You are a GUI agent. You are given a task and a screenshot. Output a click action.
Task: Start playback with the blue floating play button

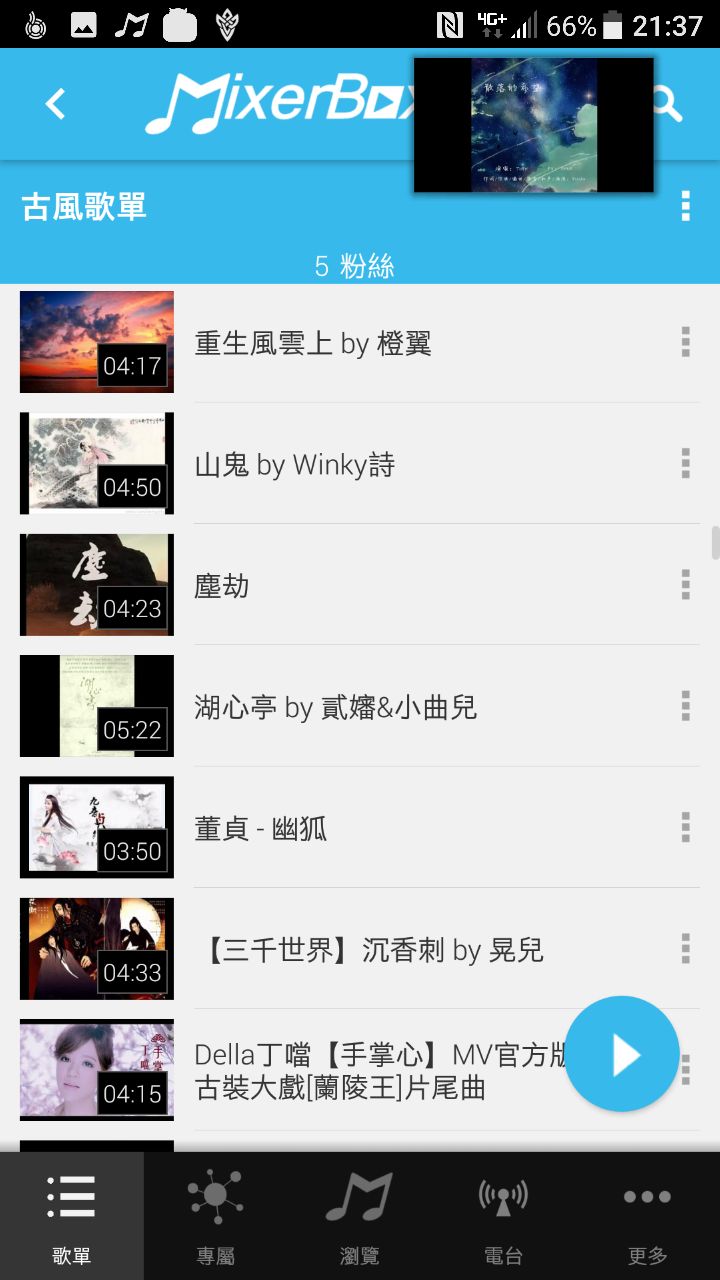tap(622, 1054)
